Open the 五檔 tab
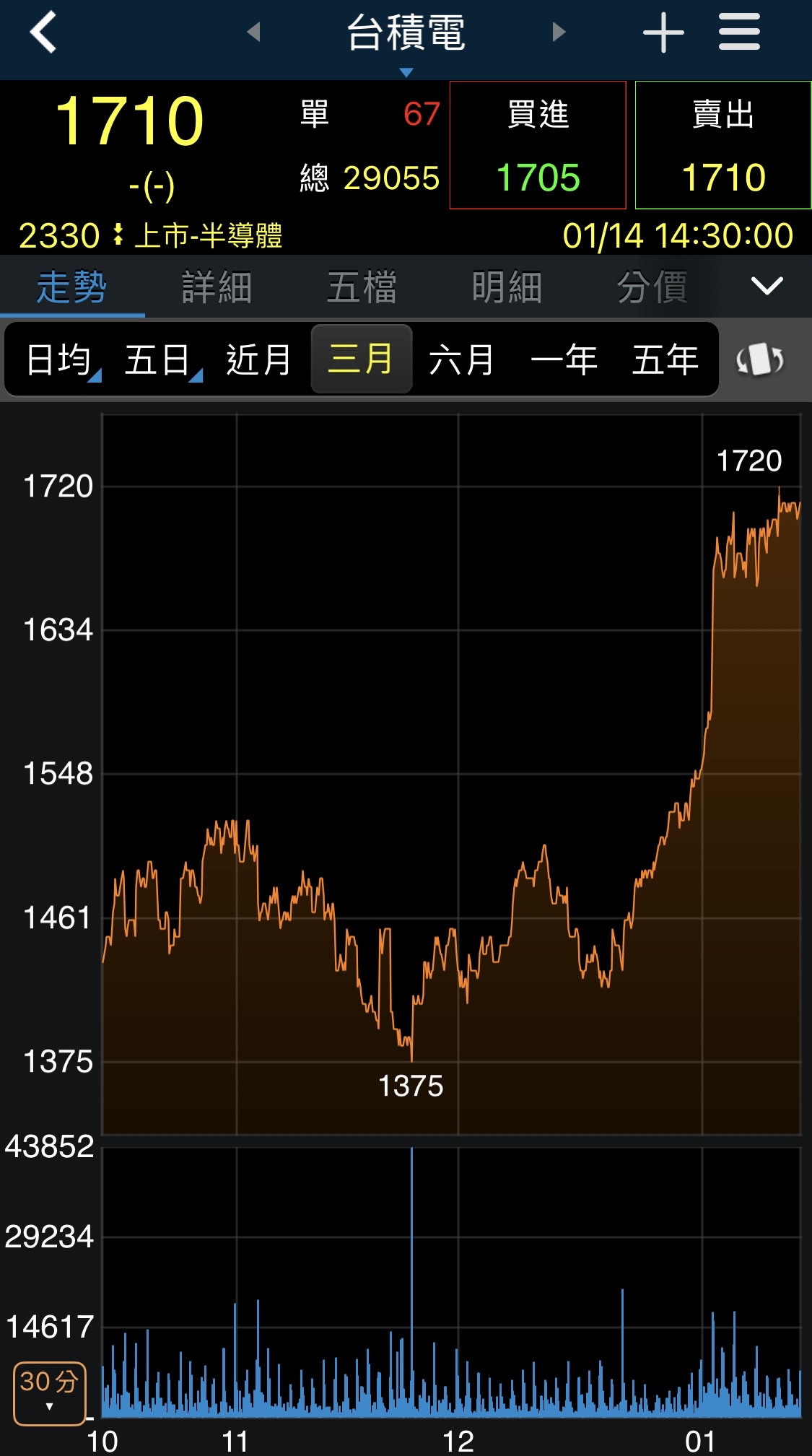The image size is (812, 1456). tap(362, 287)
